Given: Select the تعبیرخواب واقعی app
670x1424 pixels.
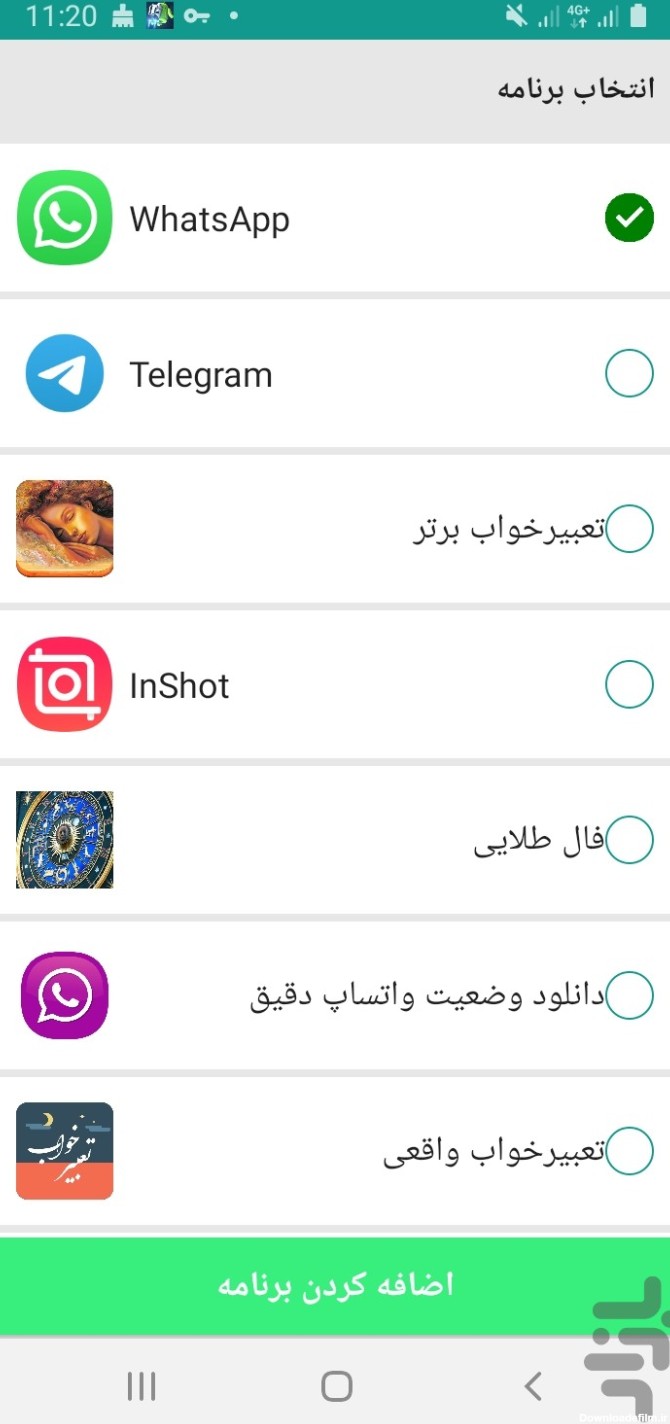Looking at the screenshot, I should coord(629,1150).
